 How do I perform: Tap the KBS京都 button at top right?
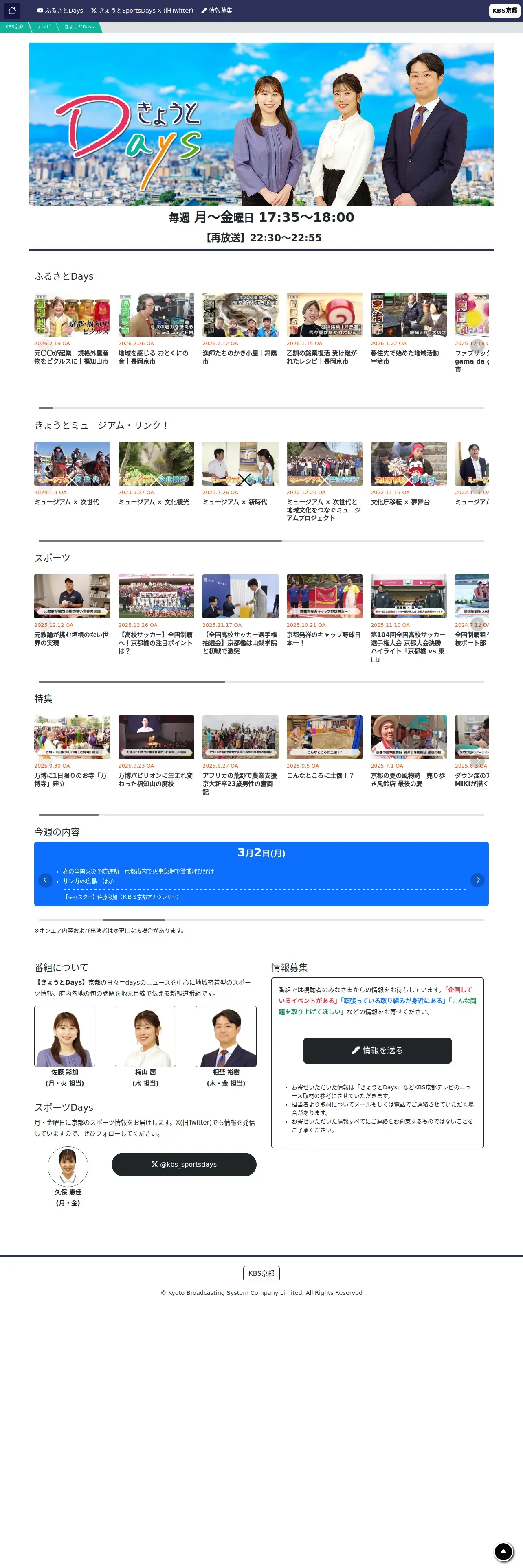(504, 10)
